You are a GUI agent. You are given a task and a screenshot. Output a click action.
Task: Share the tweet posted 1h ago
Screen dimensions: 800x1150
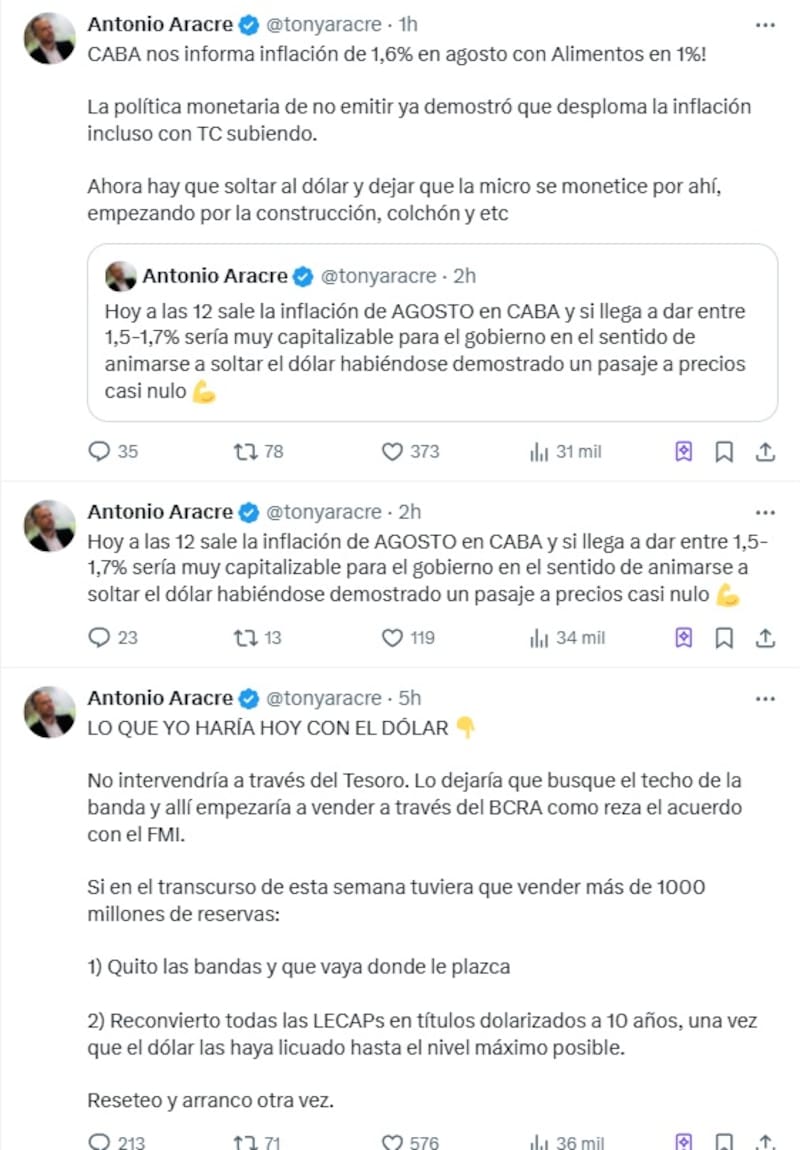point(764,452)
